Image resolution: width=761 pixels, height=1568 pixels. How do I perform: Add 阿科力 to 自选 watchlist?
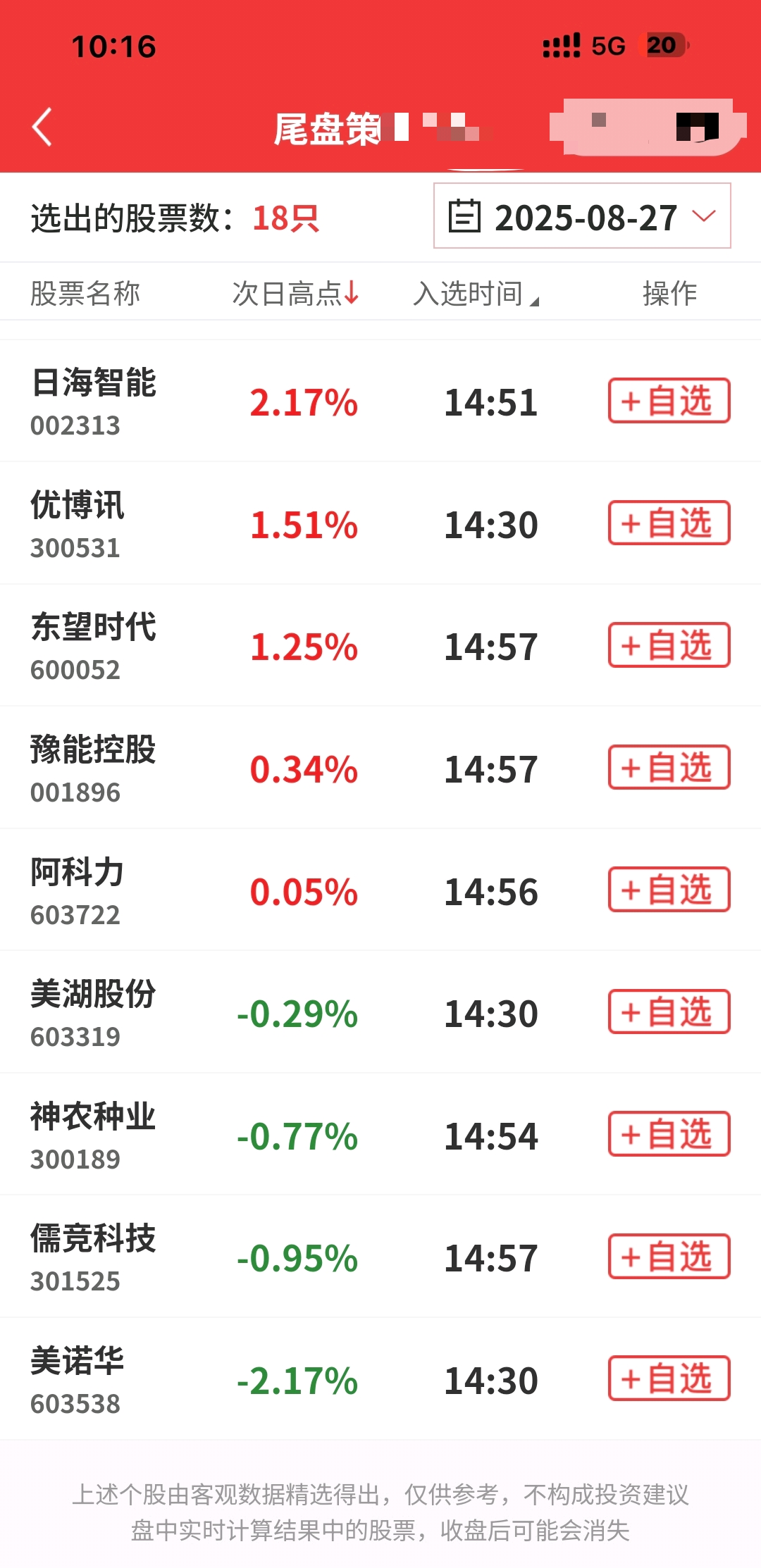(669, 890)
